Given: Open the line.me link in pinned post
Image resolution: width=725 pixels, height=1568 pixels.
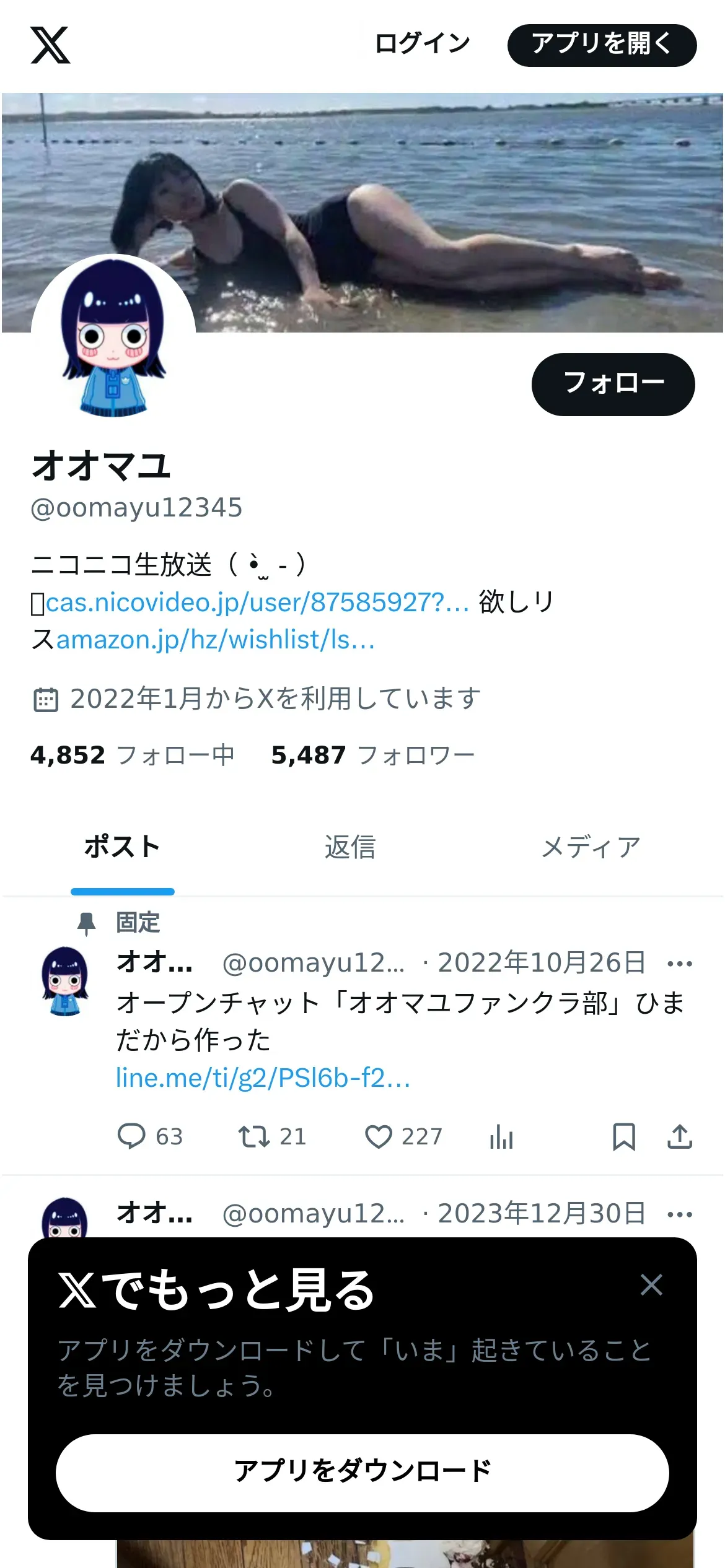Looking at the screenshot, I should click(x=263, y=1078).
